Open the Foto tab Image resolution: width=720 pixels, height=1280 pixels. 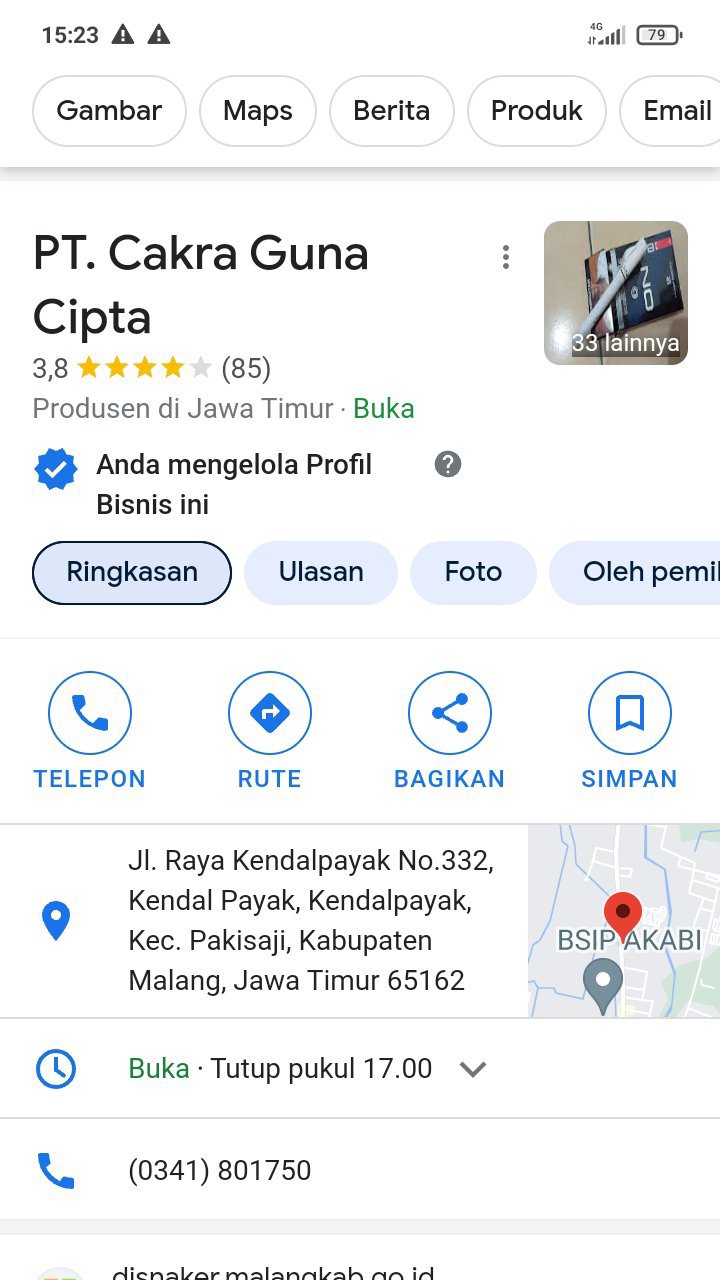coord(473,572)
